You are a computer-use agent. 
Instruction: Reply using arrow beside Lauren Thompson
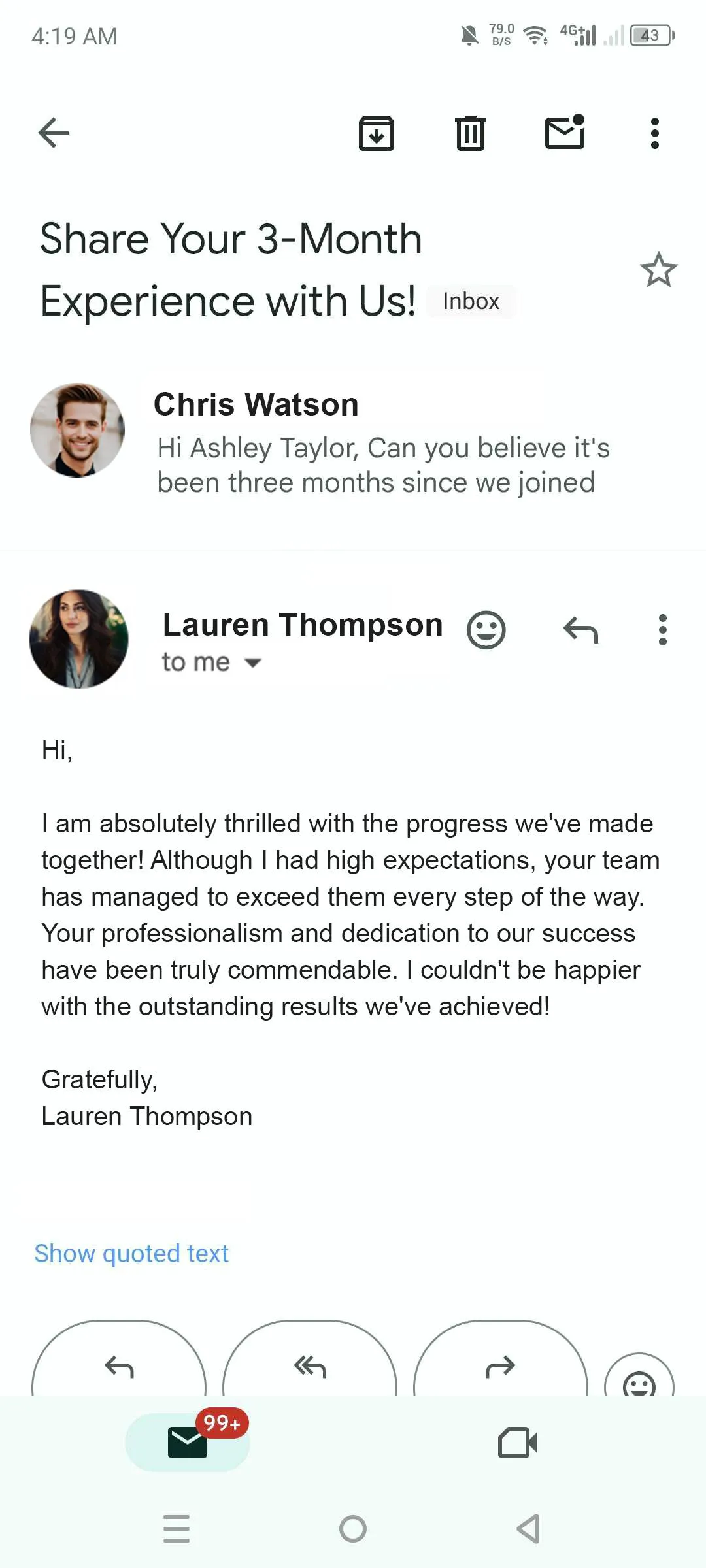pyautogui.click(x=580, y=630)
